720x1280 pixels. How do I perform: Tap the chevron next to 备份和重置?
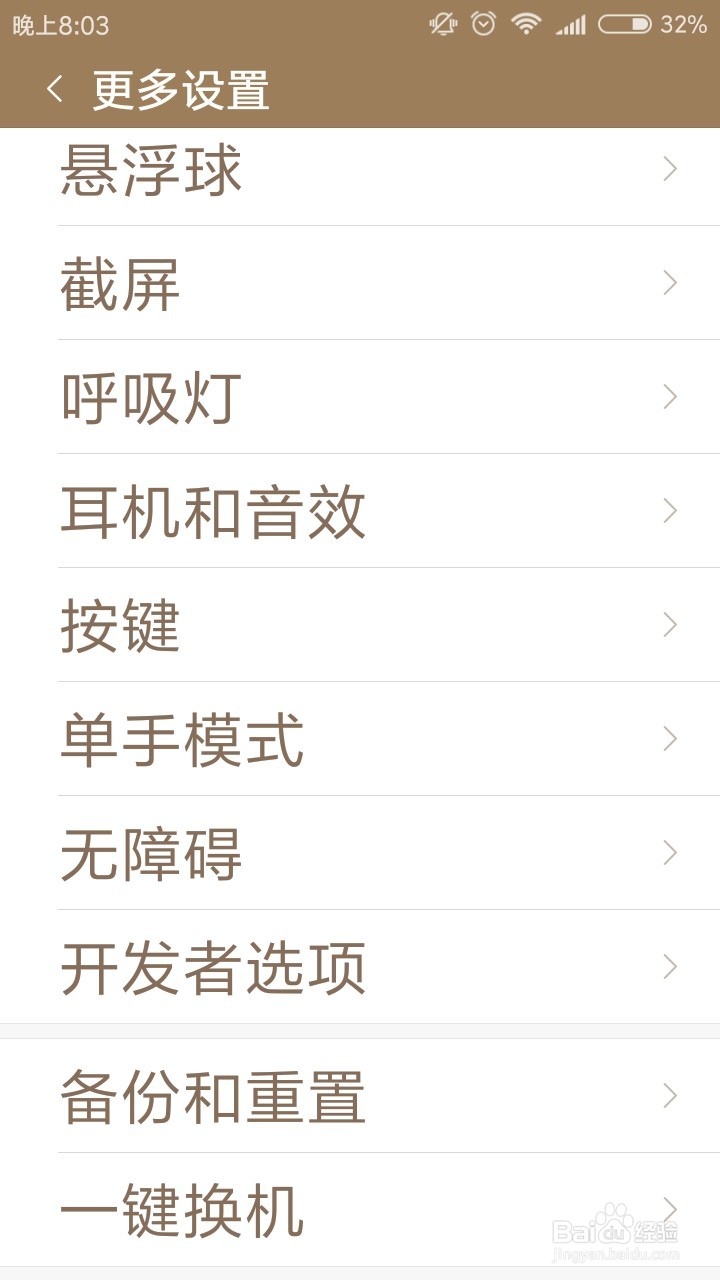pyautogui.click(x=668, y=1096)
